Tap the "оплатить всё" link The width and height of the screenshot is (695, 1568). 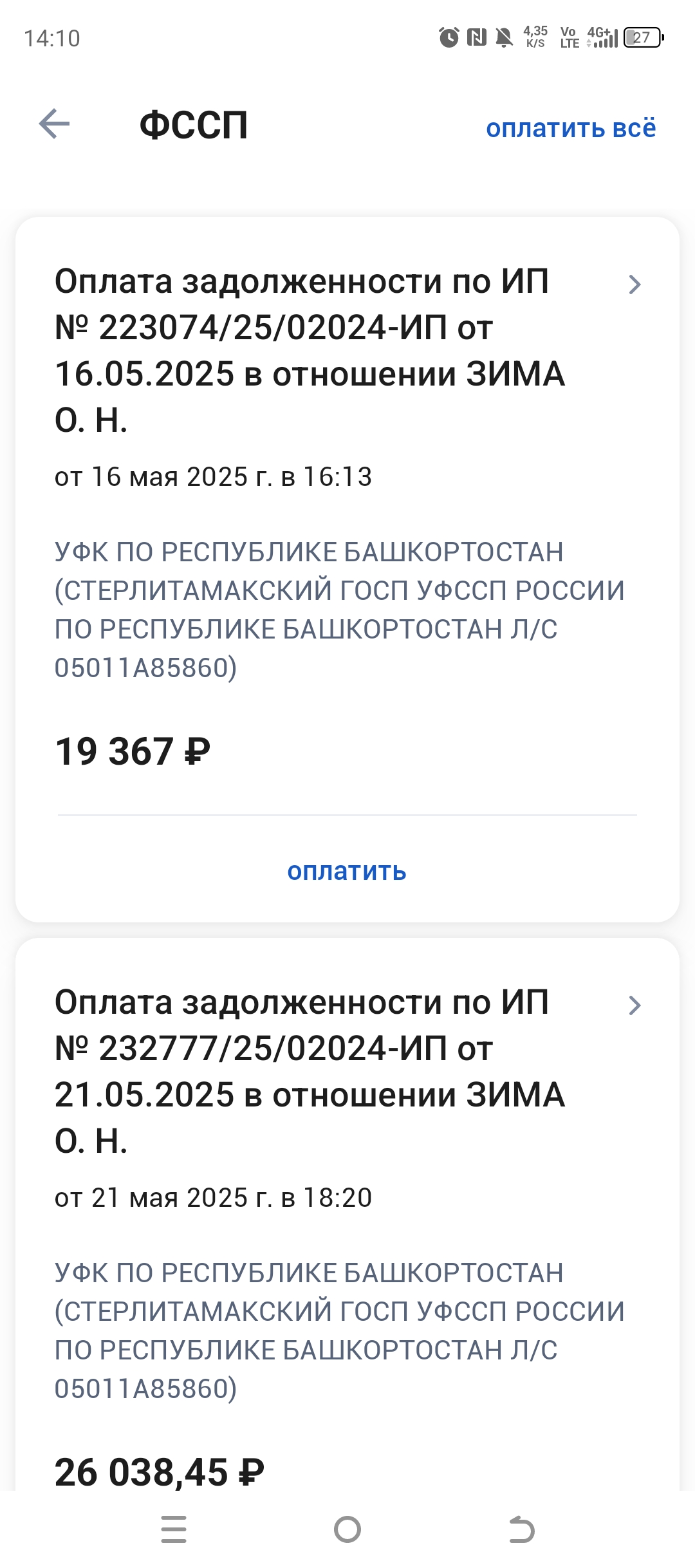pyautogui.click(x=571, y=128)
